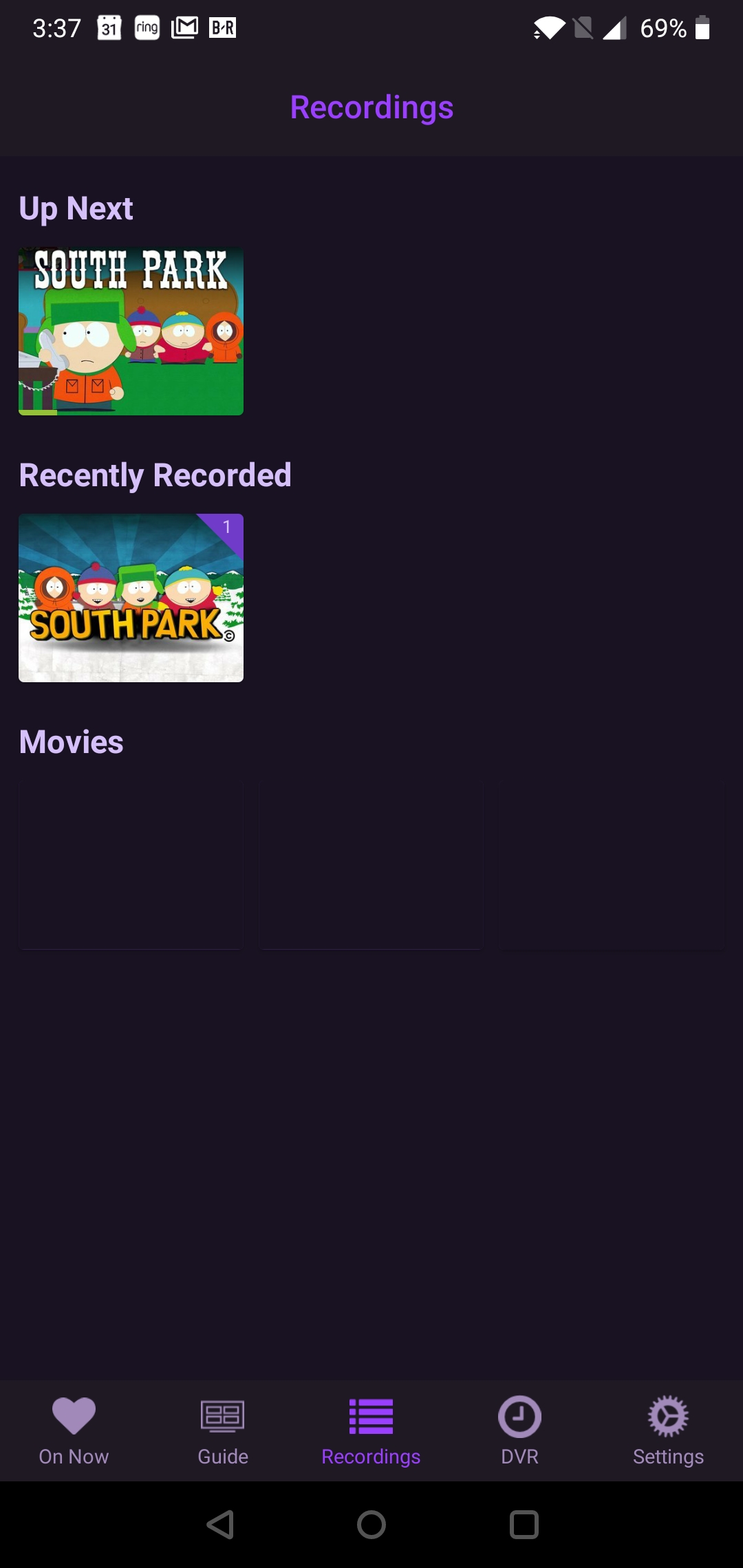Select the Recordings tab
Screen dimensions: 743x1568
point(371,1430)
